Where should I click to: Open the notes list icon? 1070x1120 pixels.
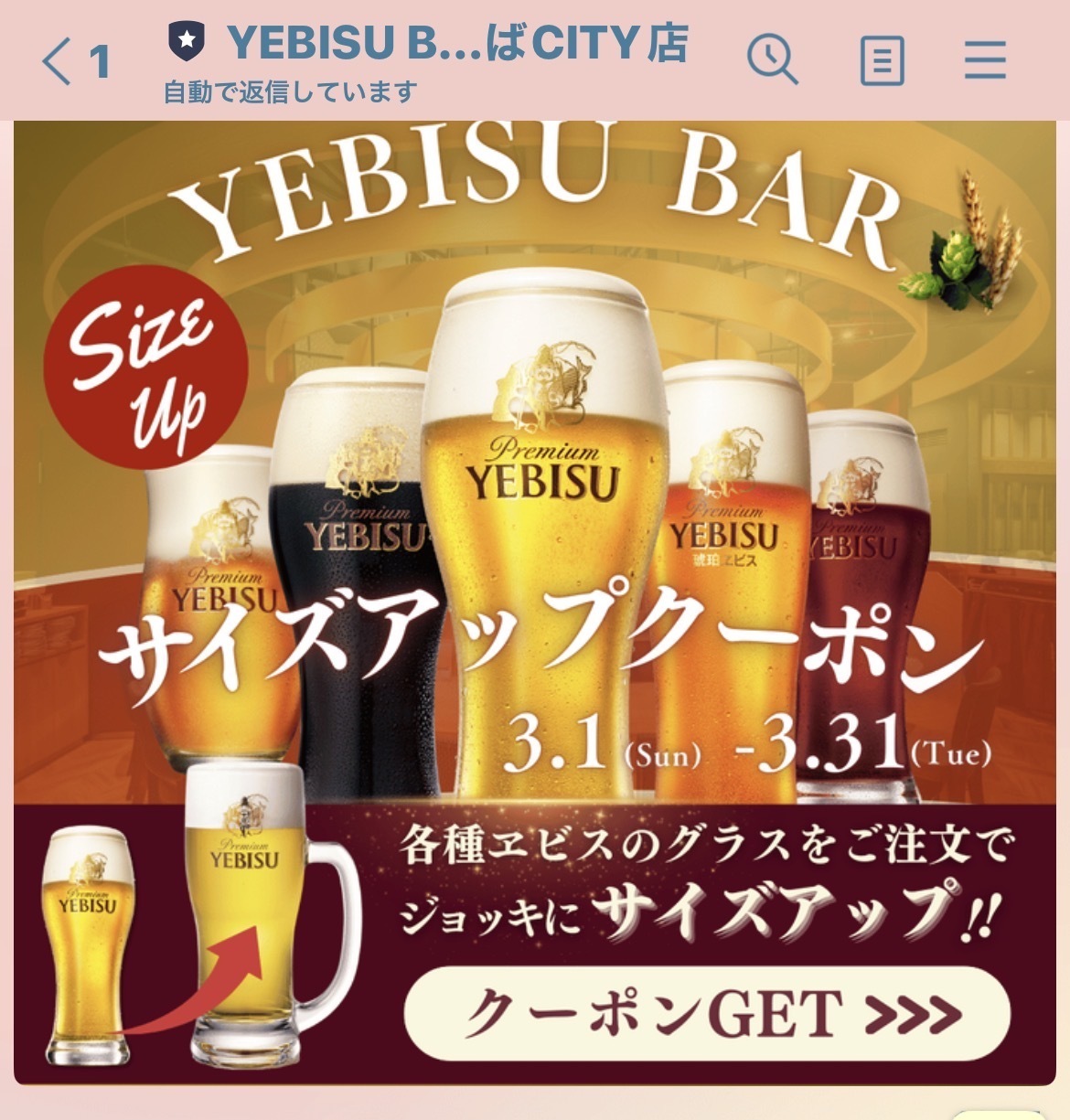point(882,61)
